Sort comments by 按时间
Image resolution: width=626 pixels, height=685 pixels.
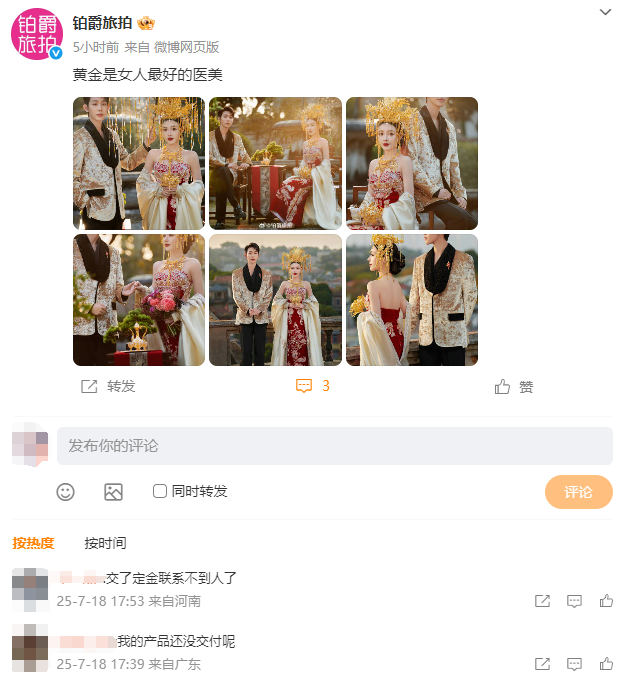coord(105,543)
